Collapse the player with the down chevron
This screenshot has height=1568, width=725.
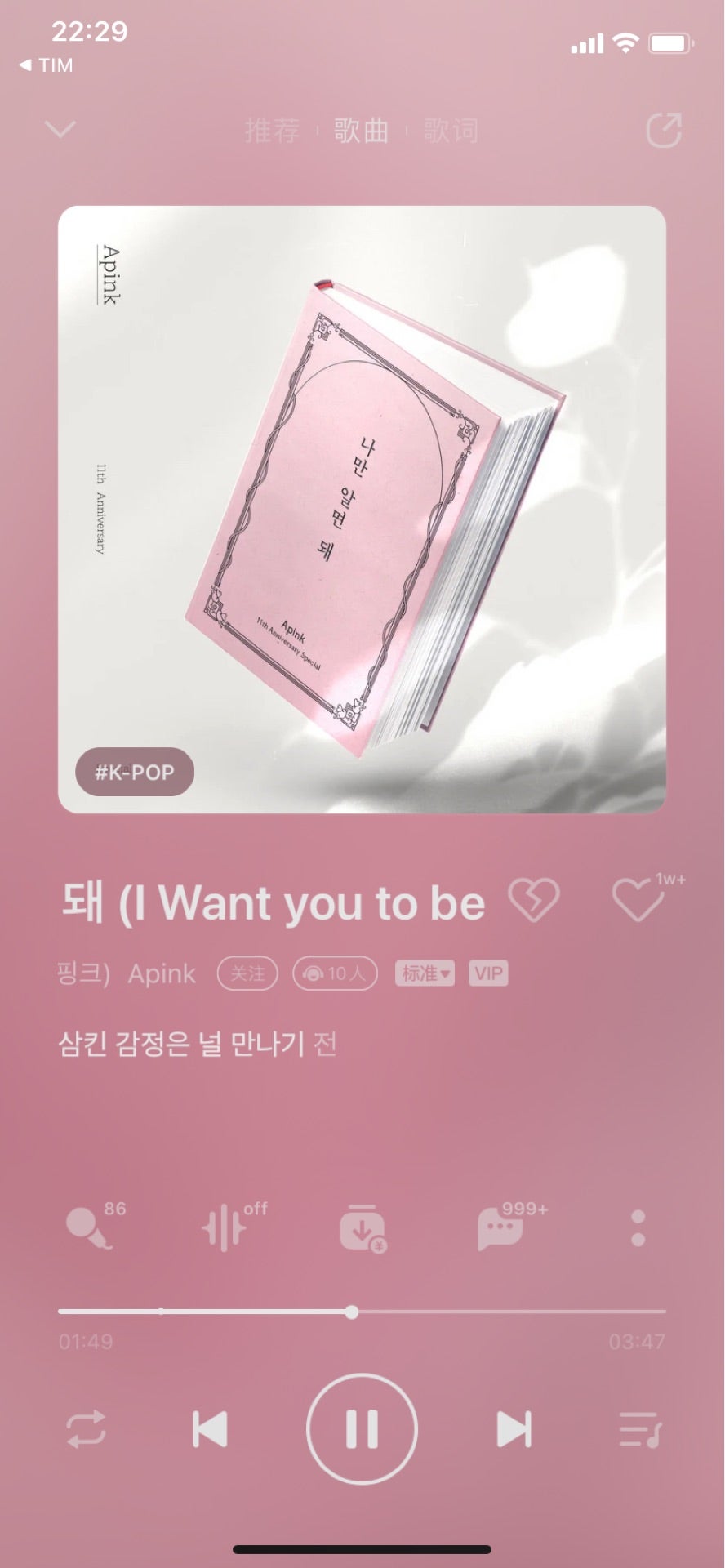60,130
